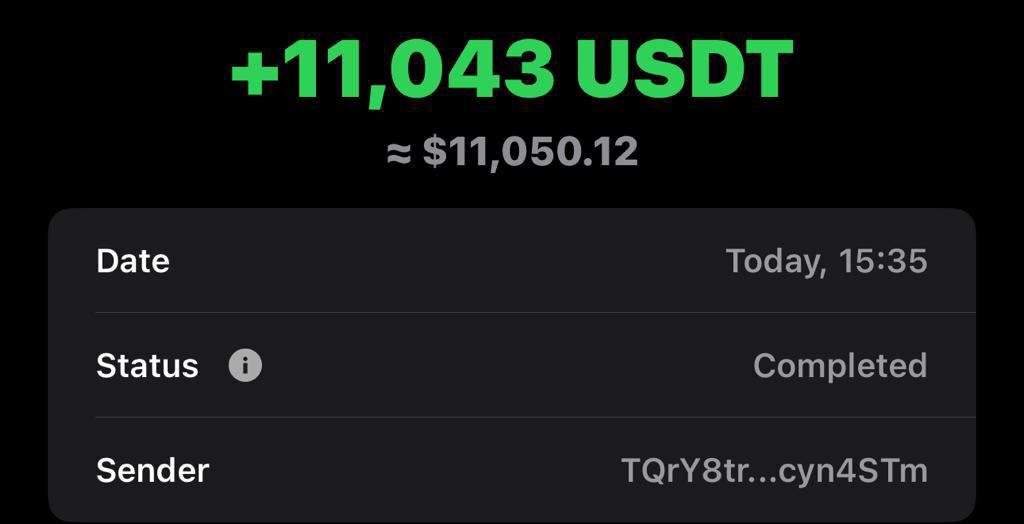The width and height of the screenshot is (1024, 524).
Task: Tap the sender address TQrY8tr...cyn4STm
Action: (x=773, y=470)
